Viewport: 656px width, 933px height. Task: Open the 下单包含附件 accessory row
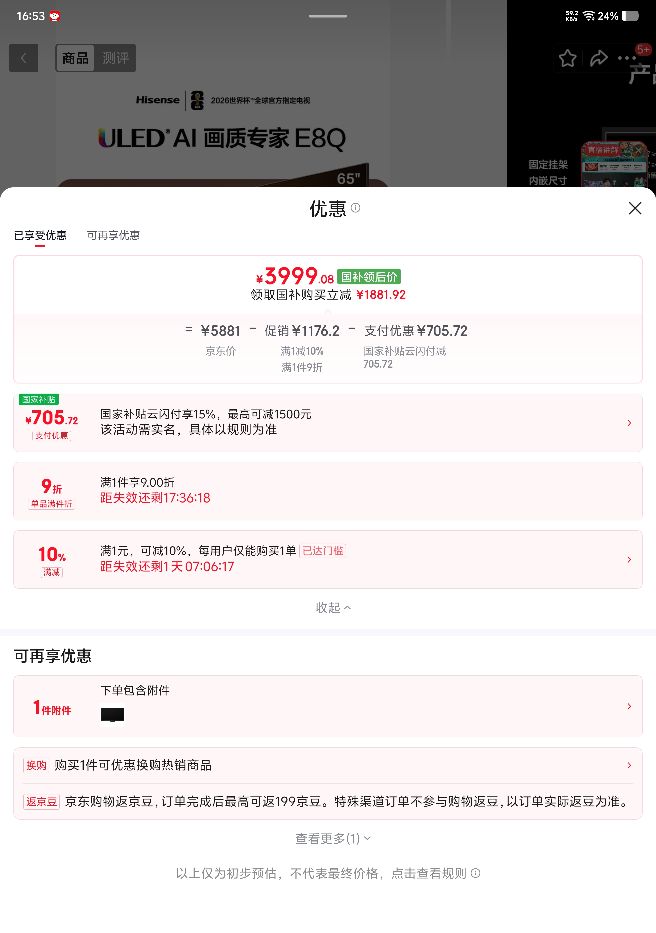coord(328,706)
